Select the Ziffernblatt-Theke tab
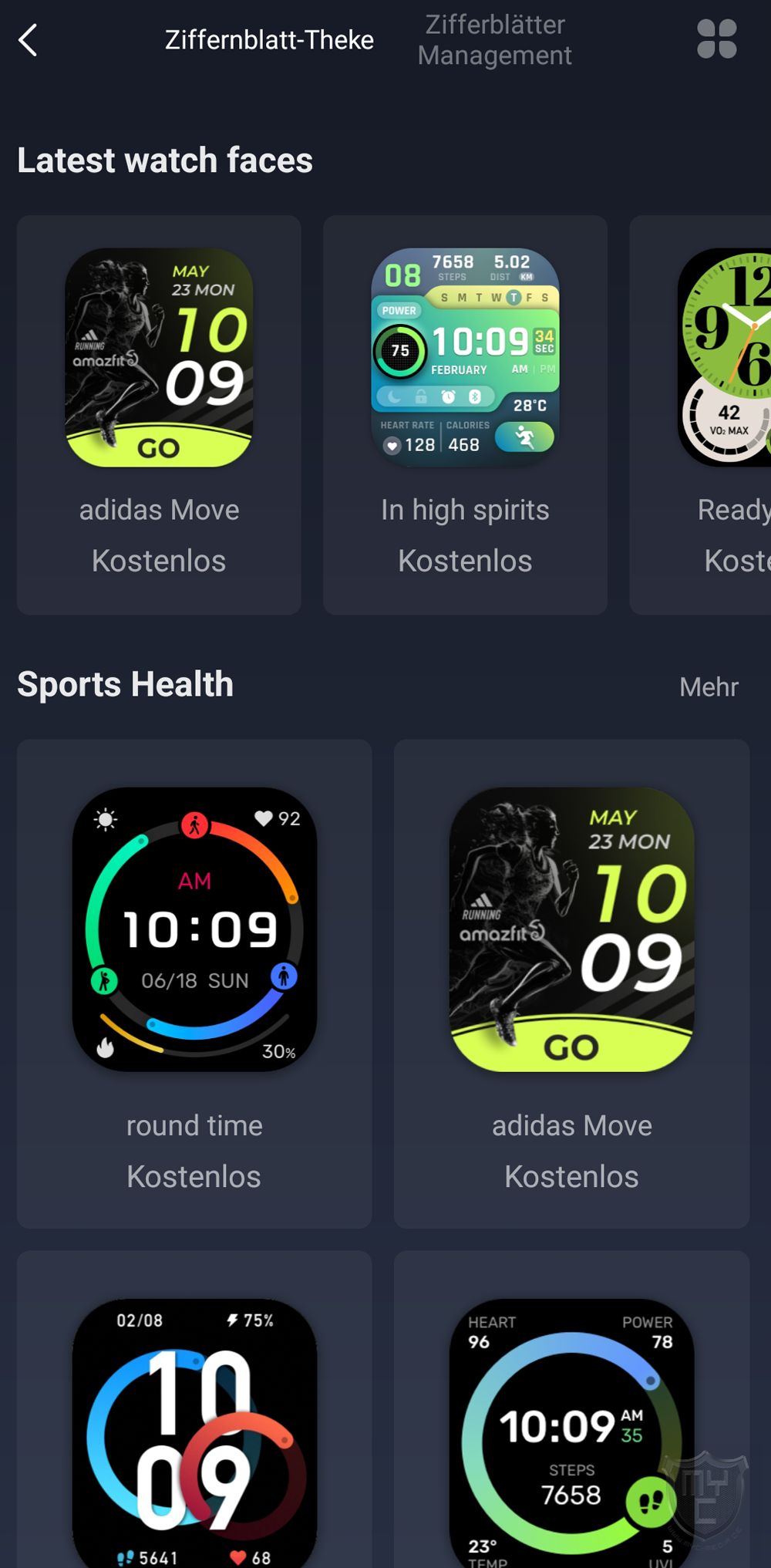Image resolution: width=771 pixels, height=1568 pixels. point(269,40)
